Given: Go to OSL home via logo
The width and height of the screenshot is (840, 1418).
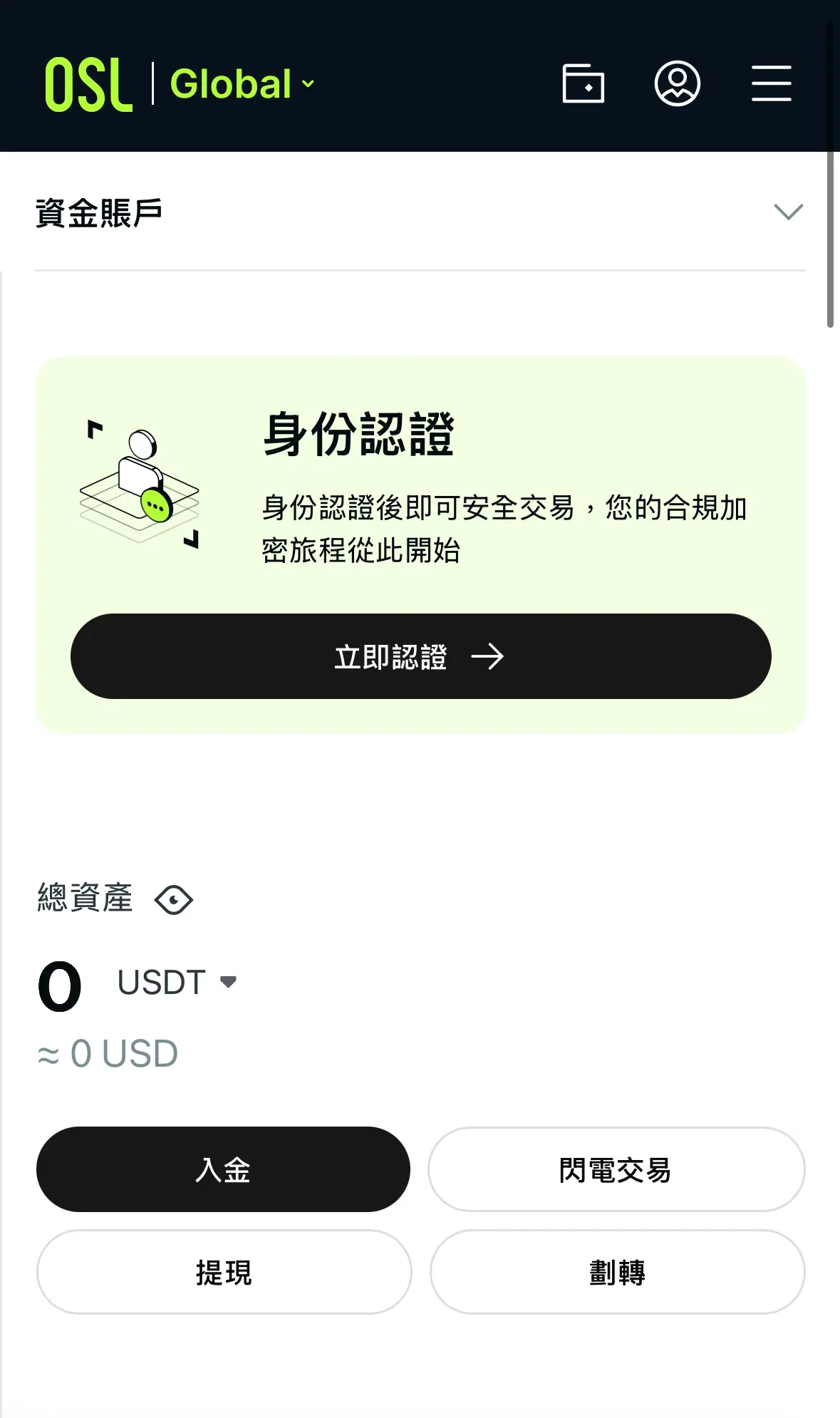Looking at the screenshot, I should 89,84.
